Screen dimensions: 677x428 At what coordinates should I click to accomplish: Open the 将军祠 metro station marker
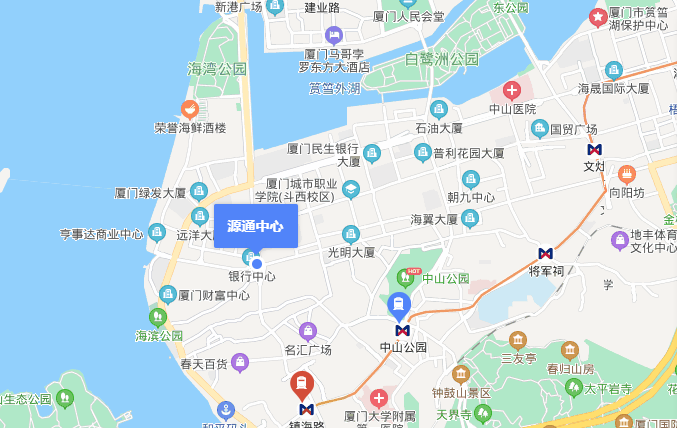pos(545,253)
